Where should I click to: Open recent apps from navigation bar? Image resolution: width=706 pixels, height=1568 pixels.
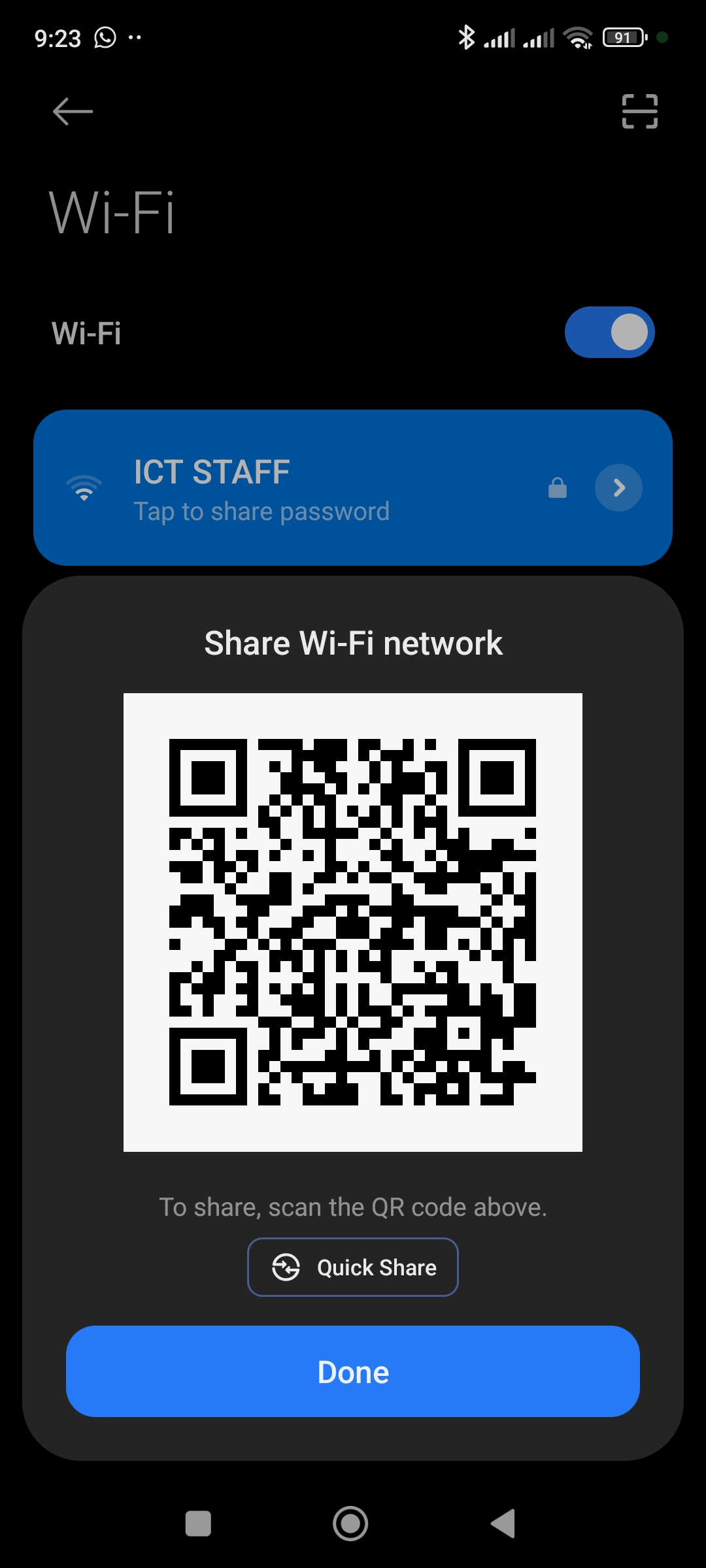pos(198,1524)
